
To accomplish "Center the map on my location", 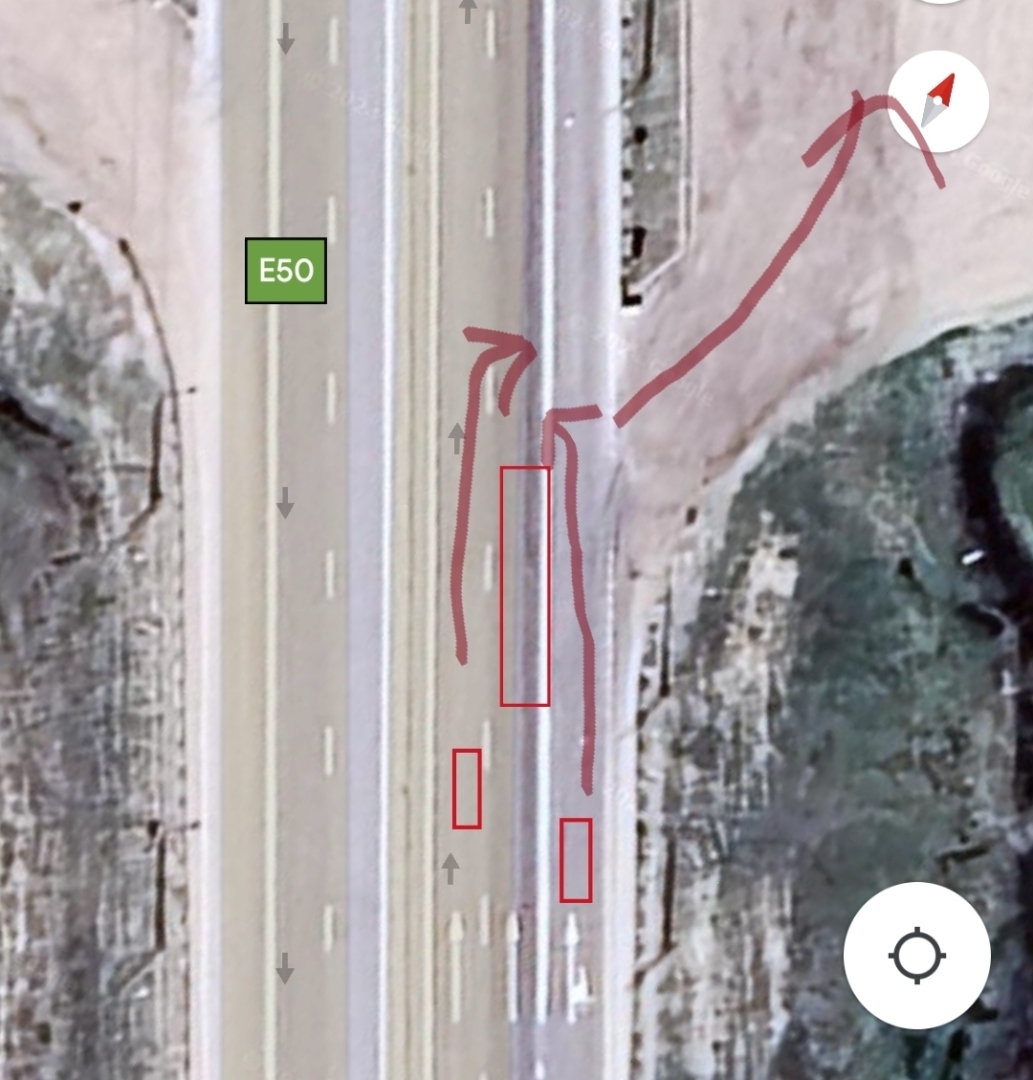I will [x=917, y=955].
